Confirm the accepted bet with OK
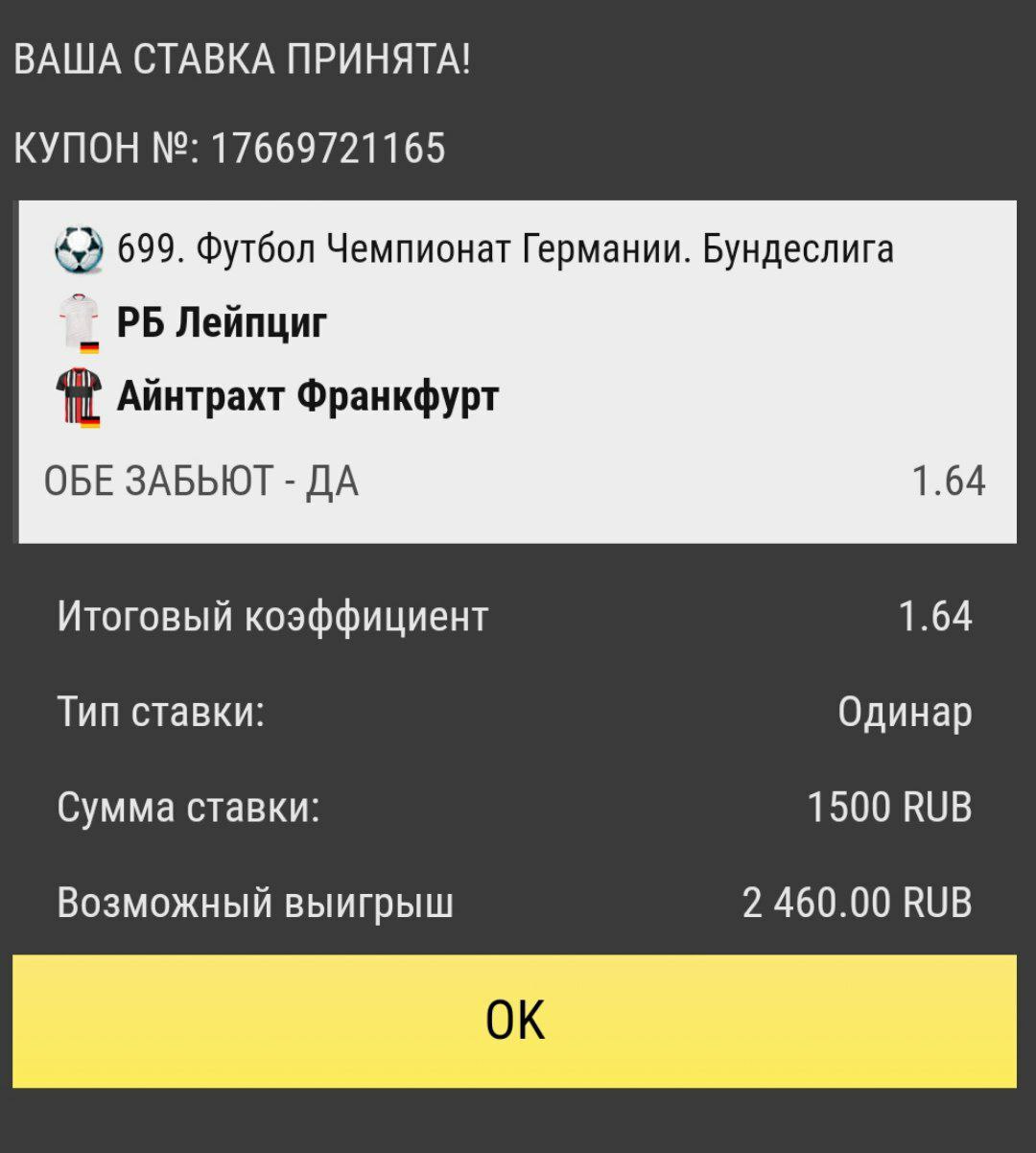Image resolution: width=1036 pixels, height=1153 pixels. (514, 1021)
